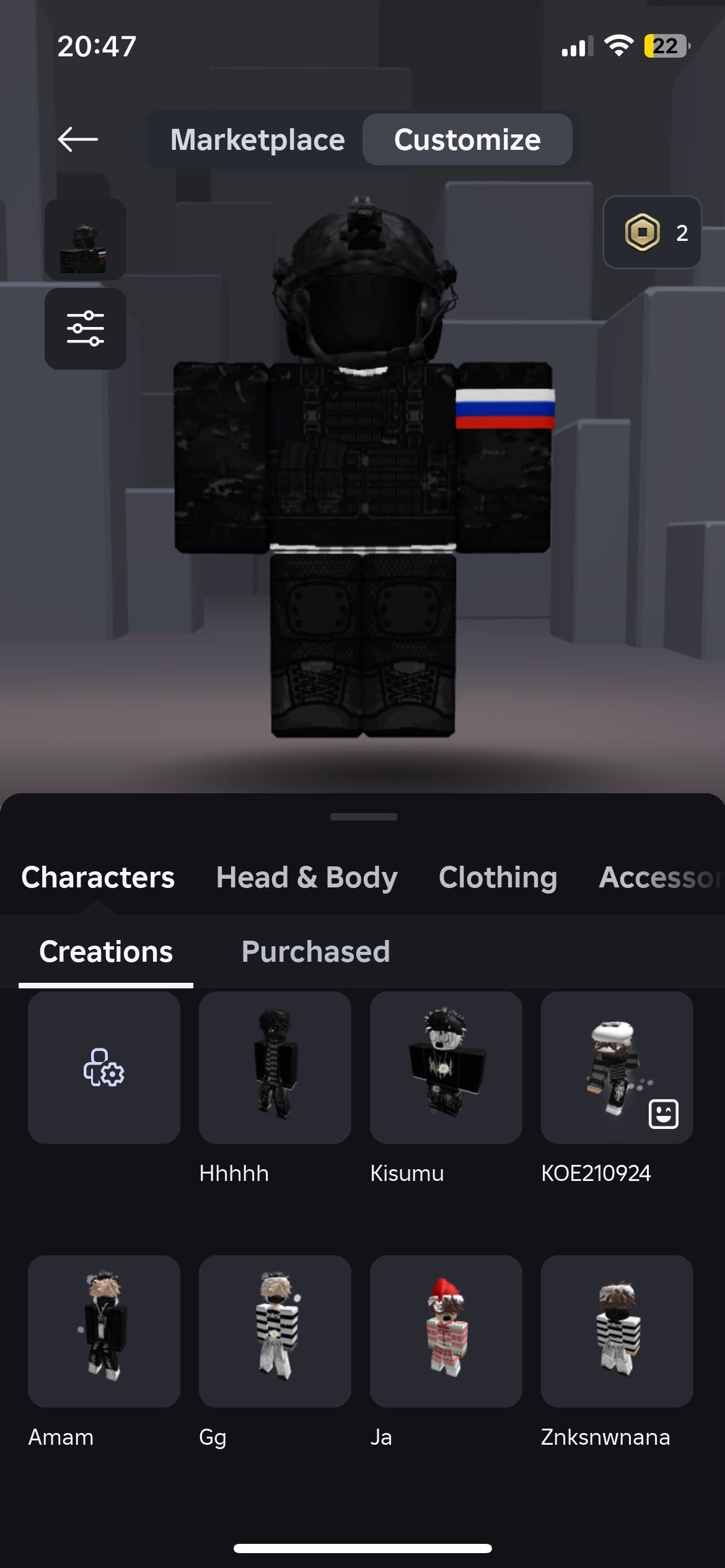Select the Kisumu character
Viewport: 725px width, 1568px height.
pyautogui.click(x=446, y=1068)
